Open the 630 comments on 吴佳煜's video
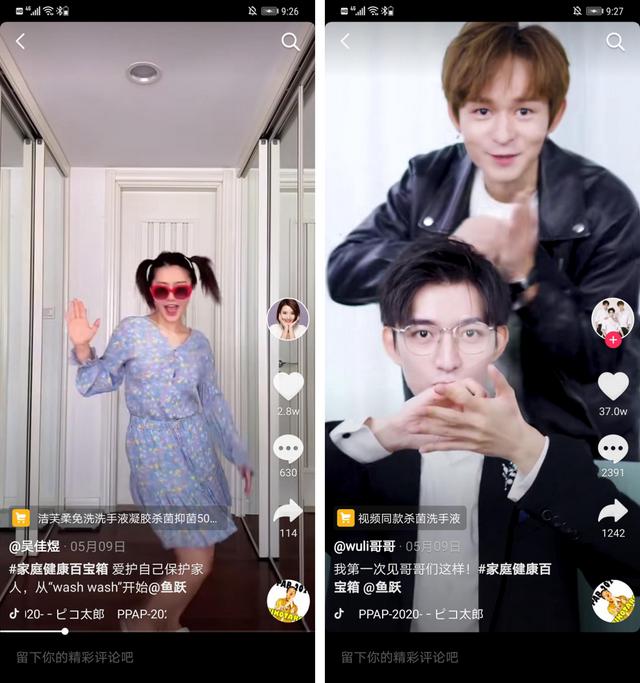 (288, 448)
